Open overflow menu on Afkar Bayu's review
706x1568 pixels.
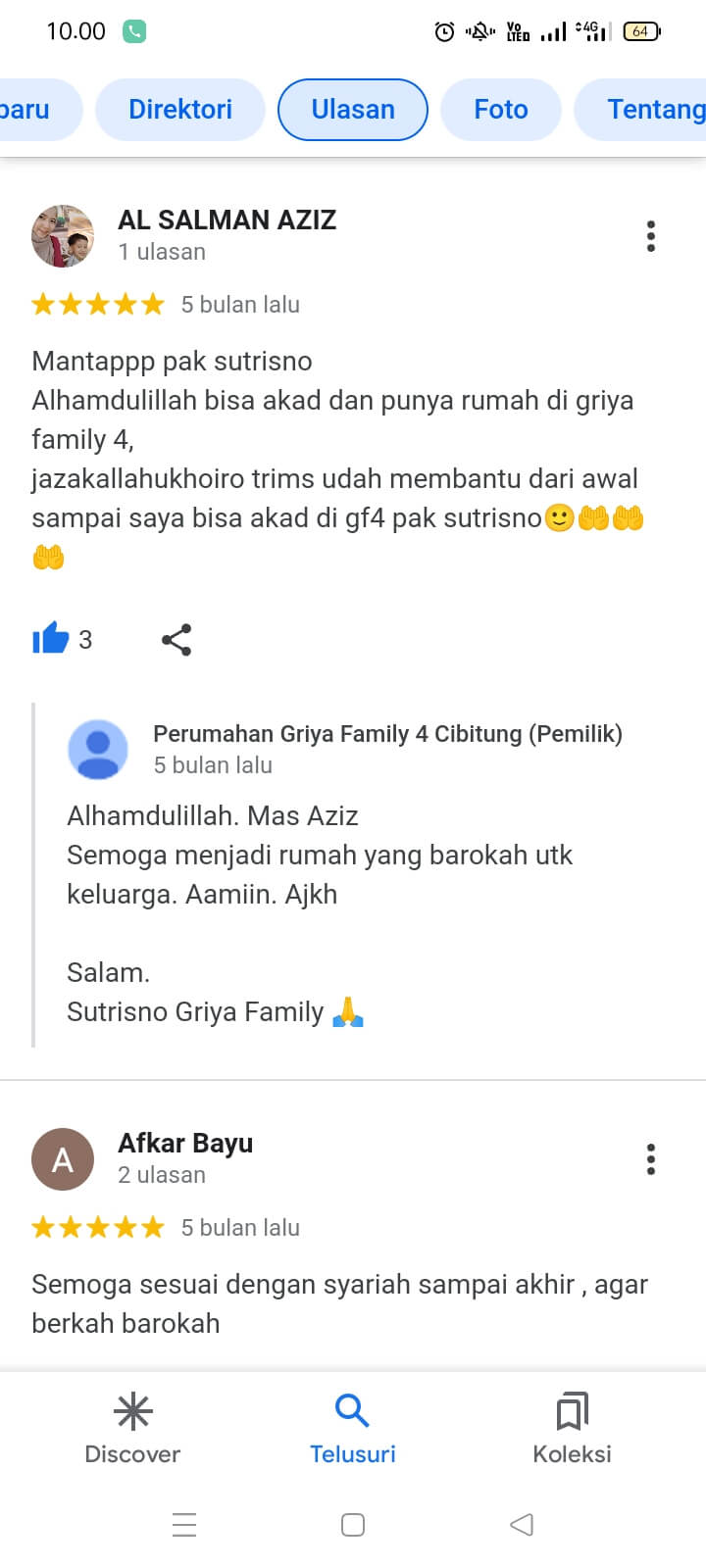[650, 1159]
